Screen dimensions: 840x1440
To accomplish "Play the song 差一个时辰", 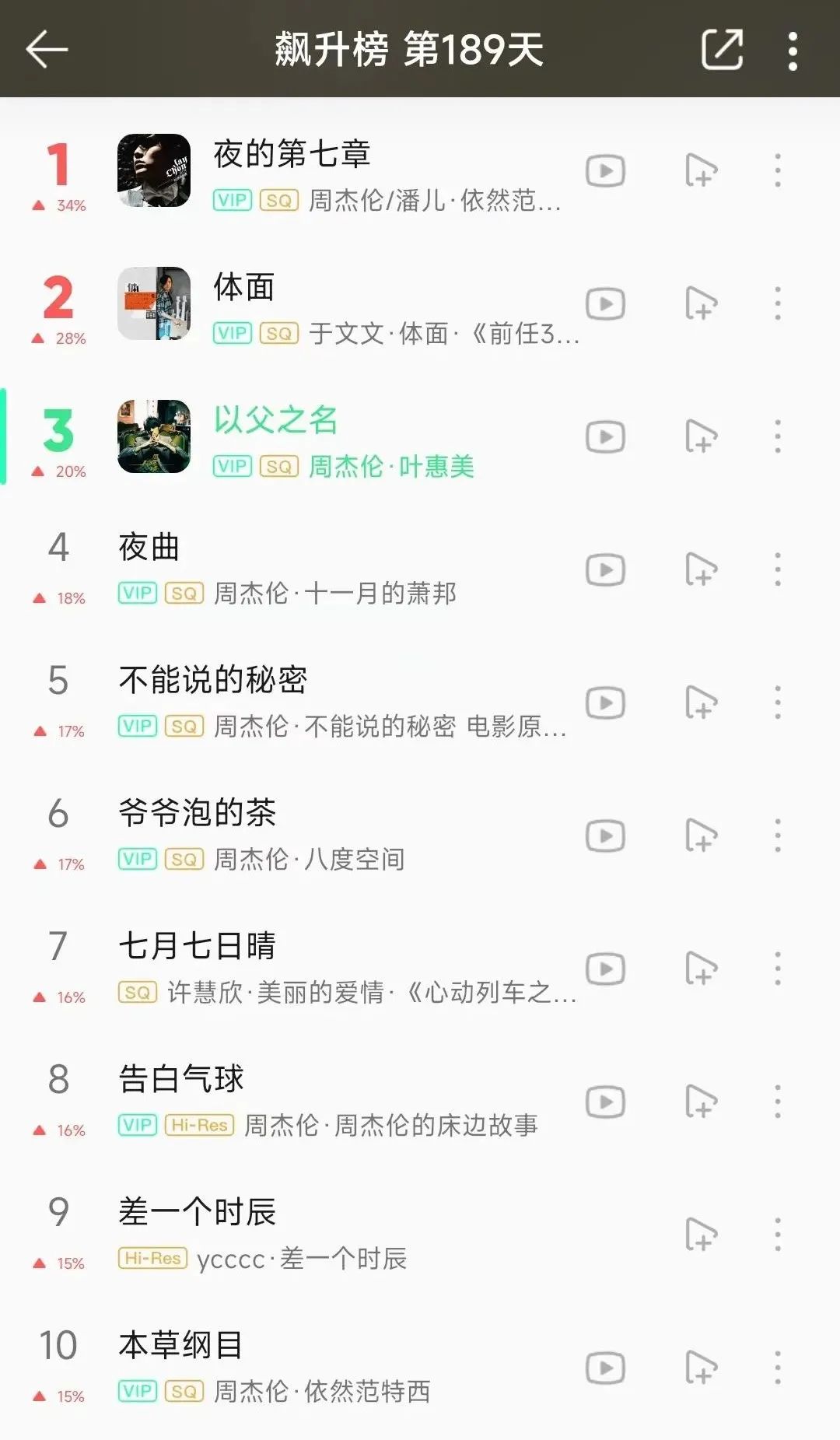I will pyautogui.click(x=197, y=1211).
